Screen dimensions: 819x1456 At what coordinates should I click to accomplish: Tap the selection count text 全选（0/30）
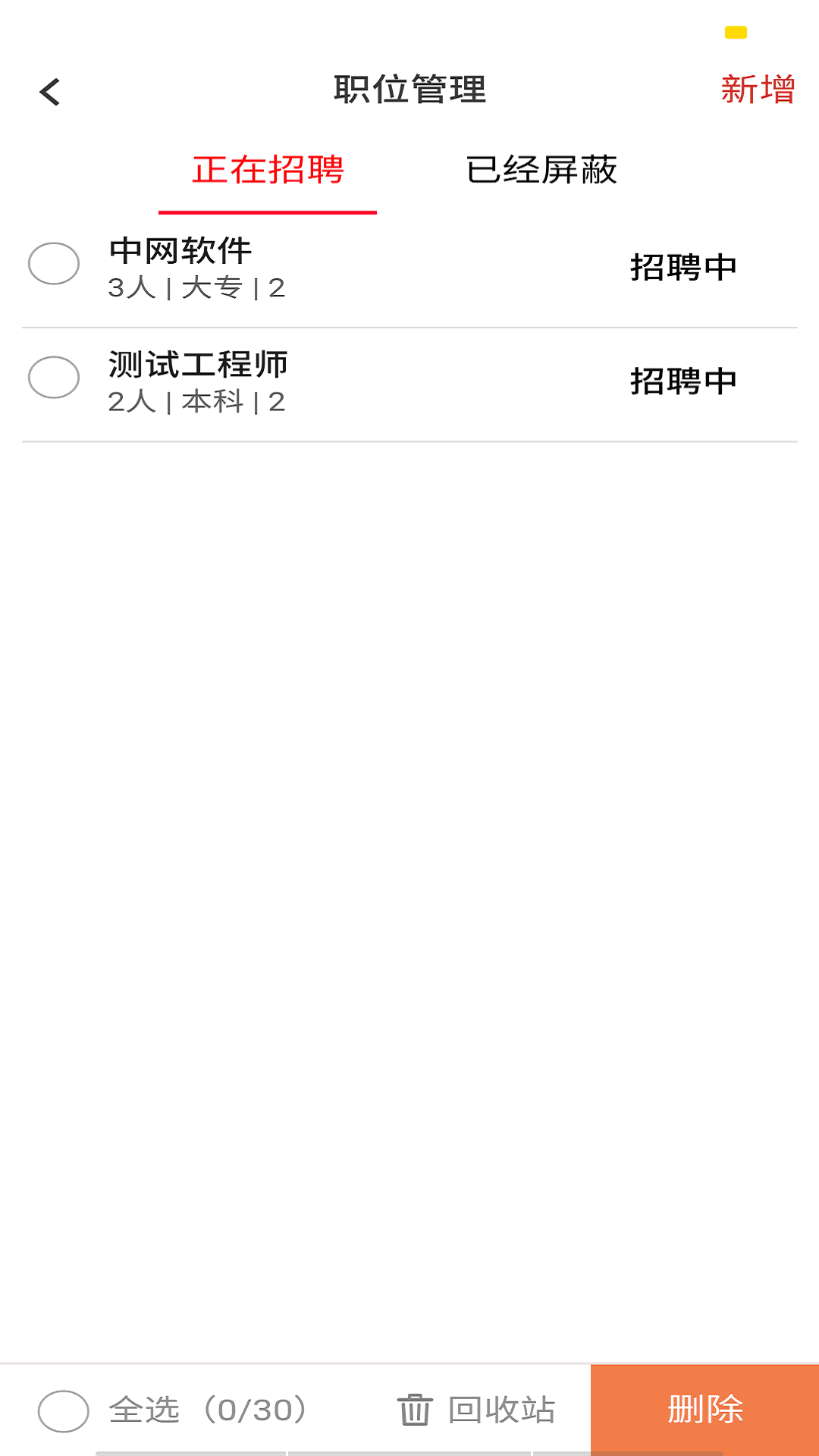click(209, 1410)
